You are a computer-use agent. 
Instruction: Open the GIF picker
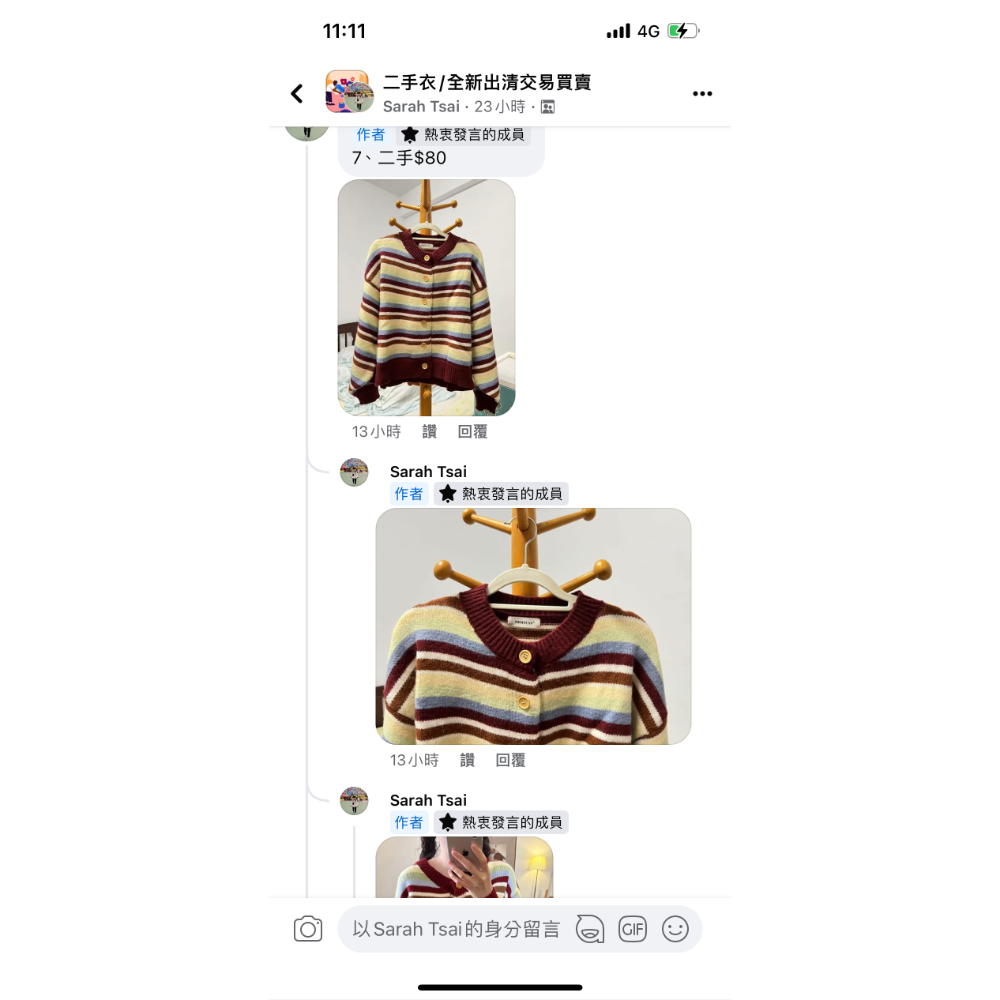pos(632,929)
